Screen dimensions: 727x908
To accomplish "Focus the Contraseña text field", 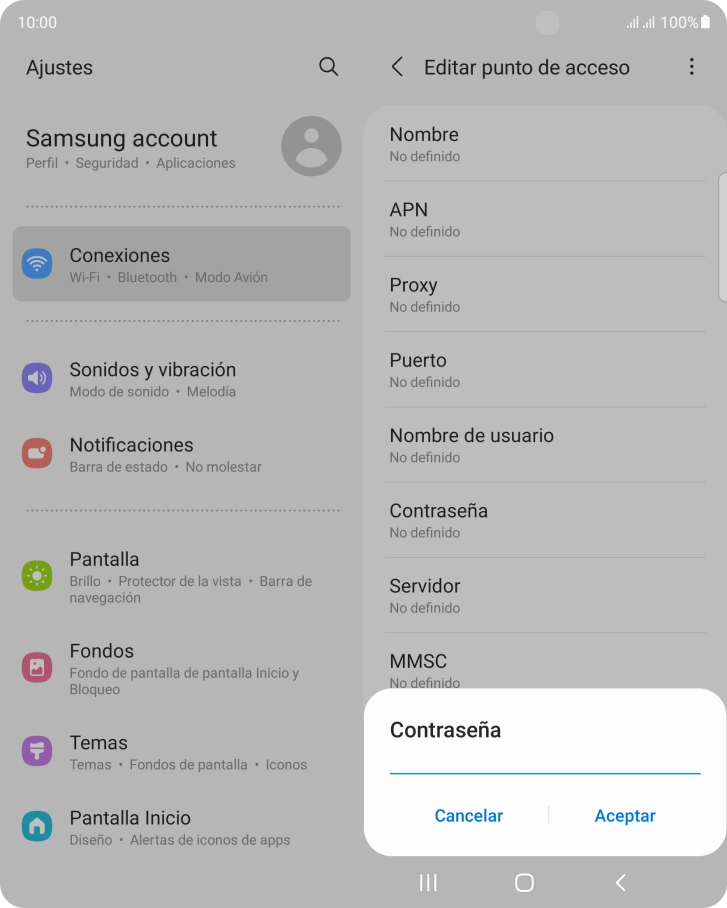I will [x=544, y=762].
